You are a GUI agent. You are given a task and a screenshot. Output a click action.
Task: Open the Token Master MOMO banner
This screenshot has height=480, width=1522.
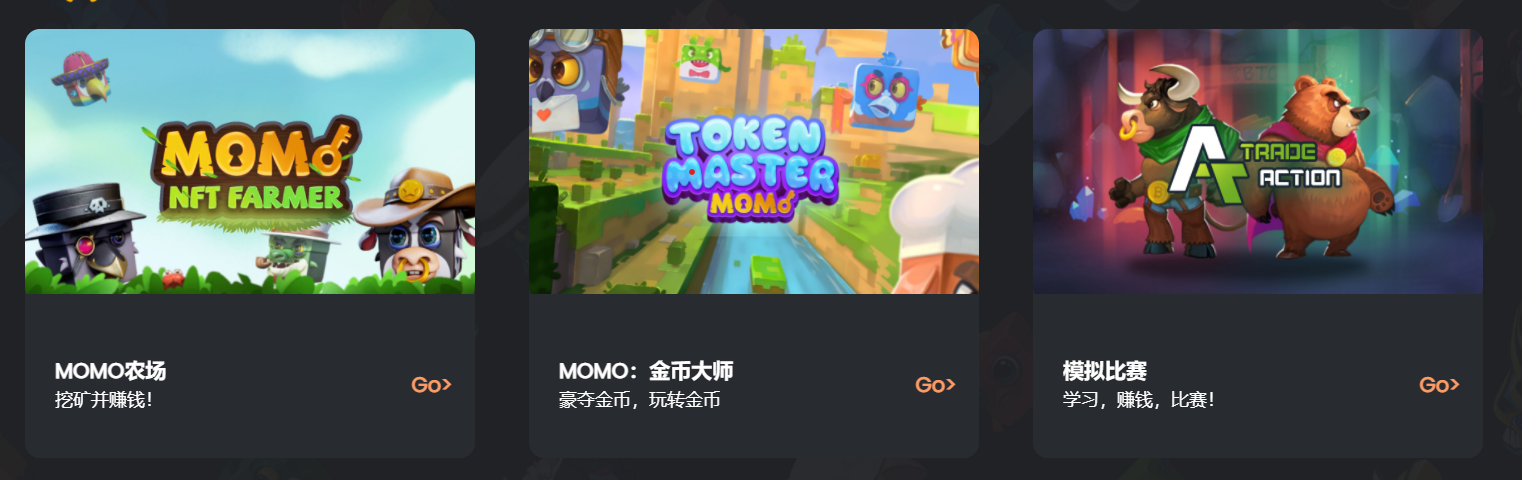(x=753, y=162)
